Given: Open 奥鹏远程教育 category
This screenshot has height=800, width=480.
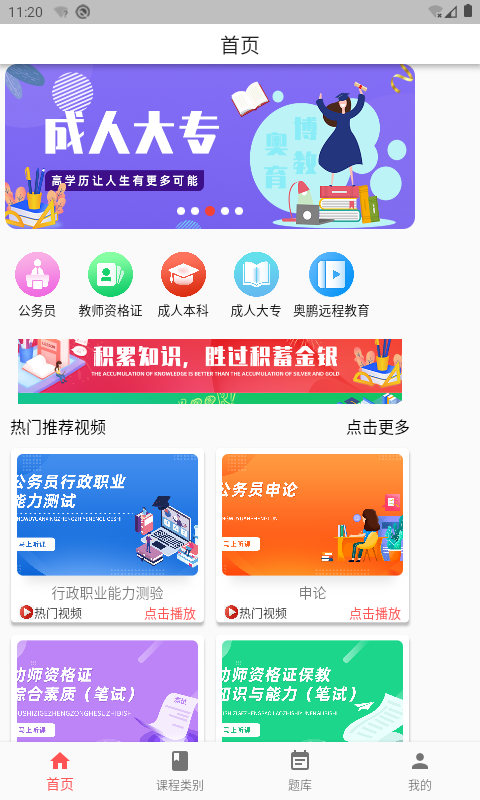Looking at the screenshot, I should 331,285.
